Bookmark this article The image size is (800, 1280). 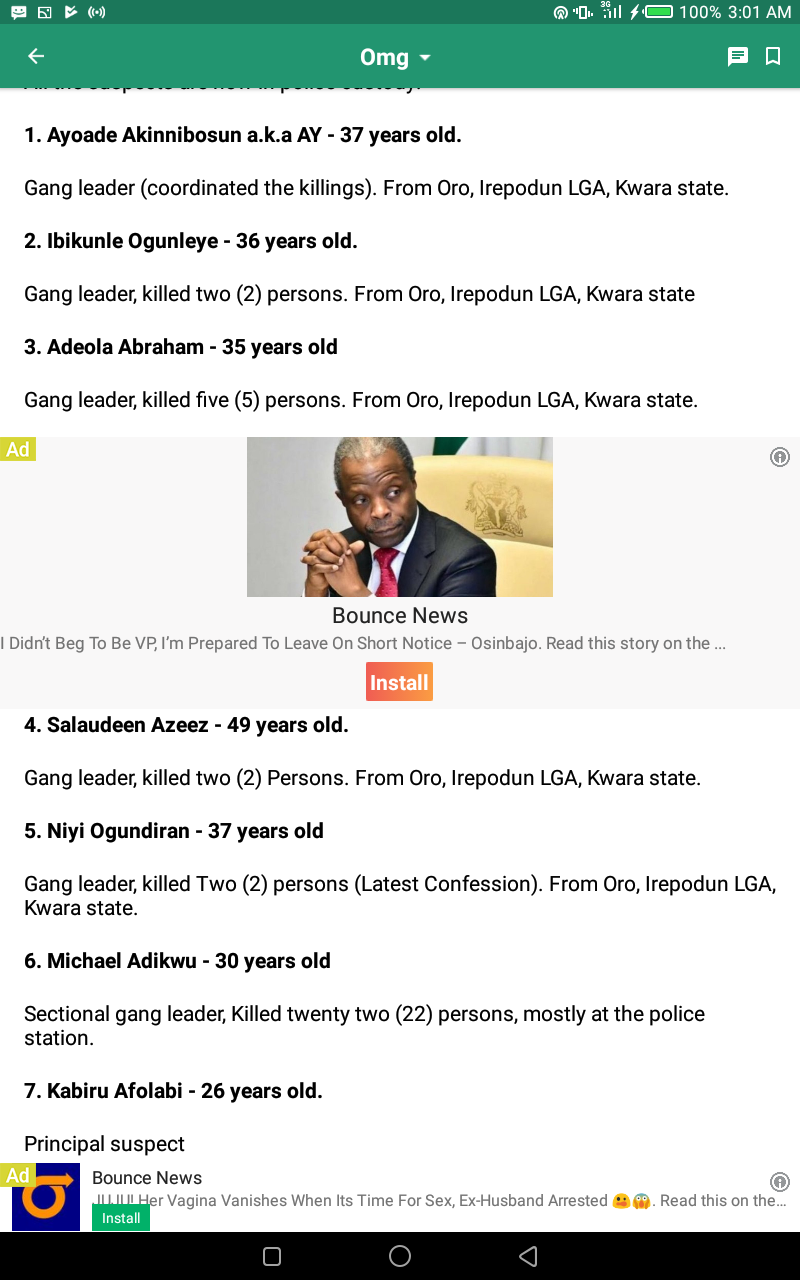tap(773, 57)
